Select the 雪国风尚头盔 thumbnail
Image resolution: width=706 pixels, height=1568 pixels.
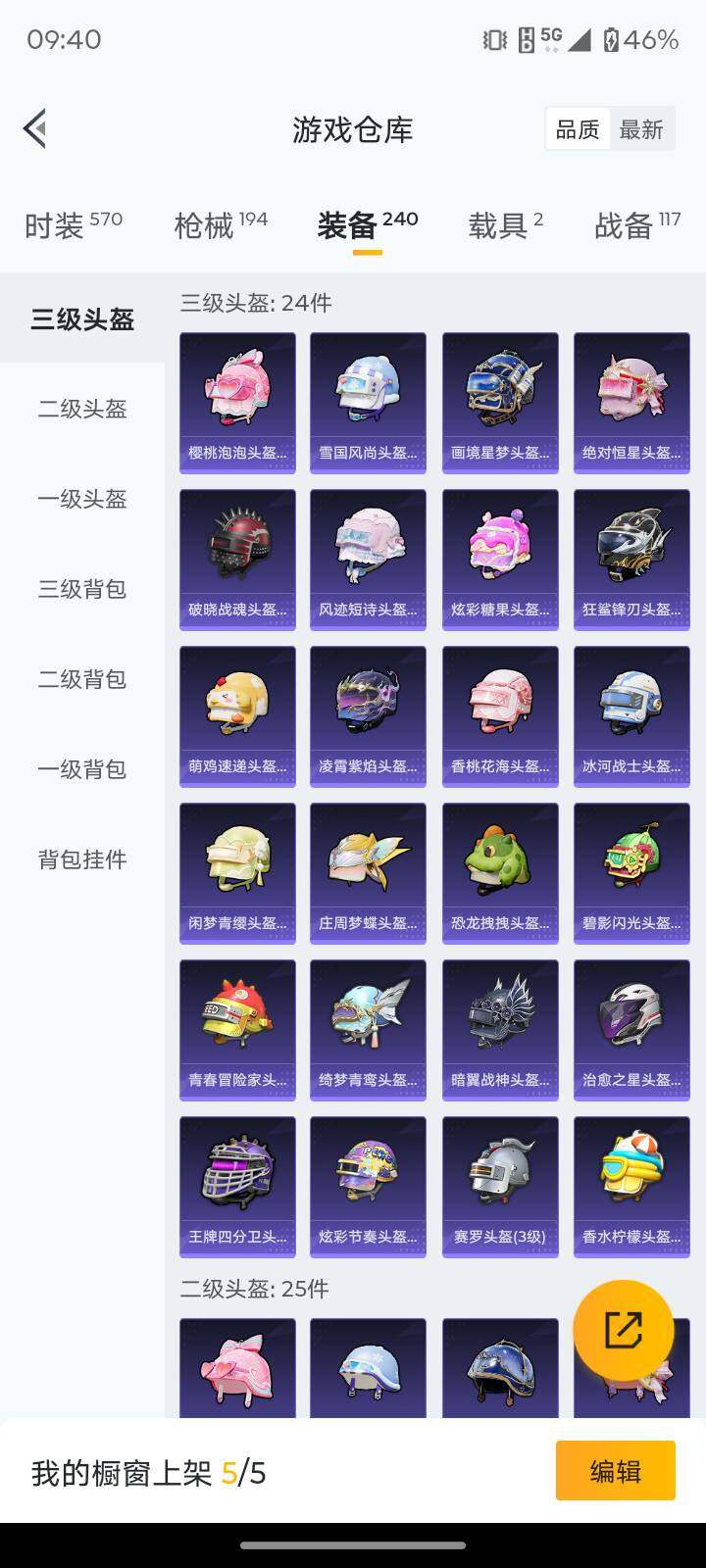[368, 402]
